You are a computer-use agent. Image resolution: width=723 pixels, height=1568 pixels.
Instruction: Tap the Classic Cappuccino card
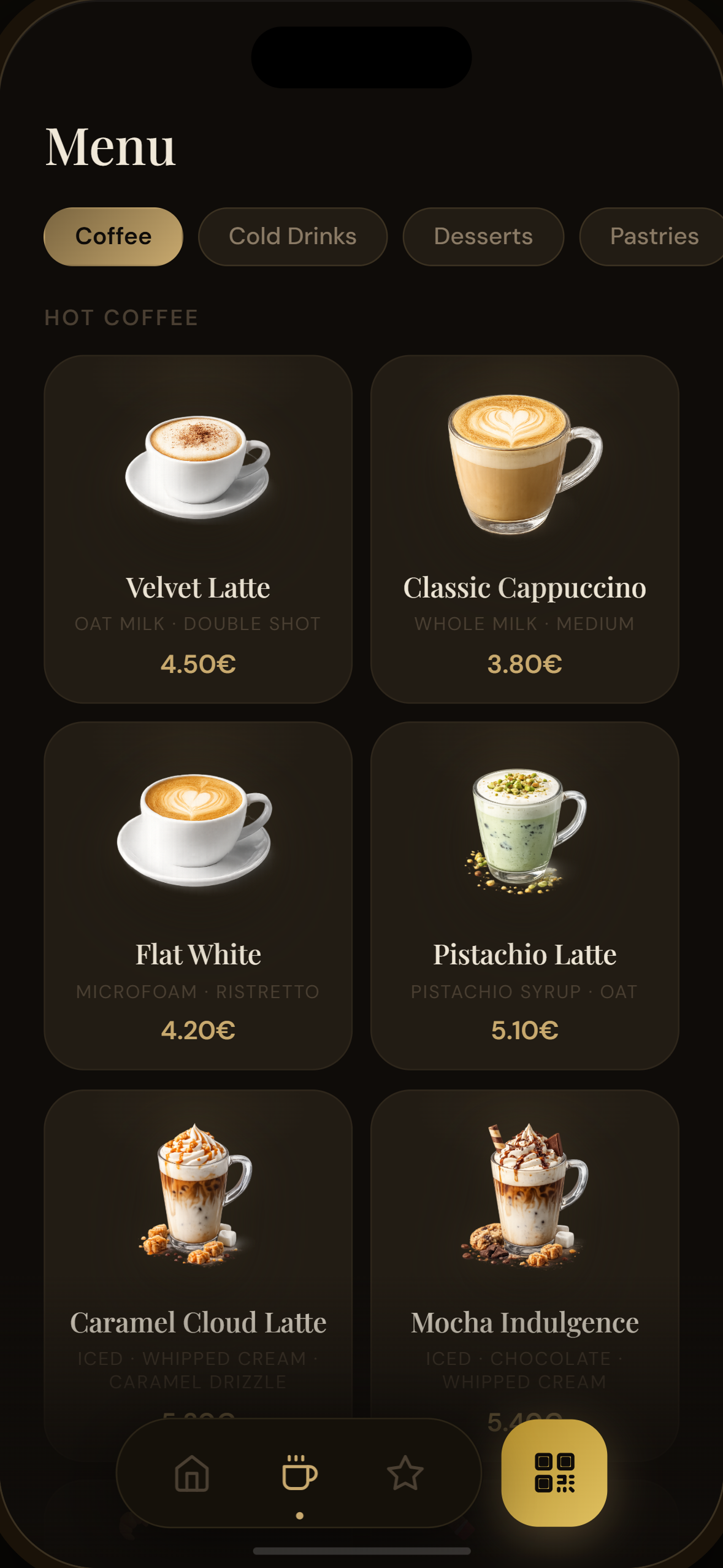point(525,534)
